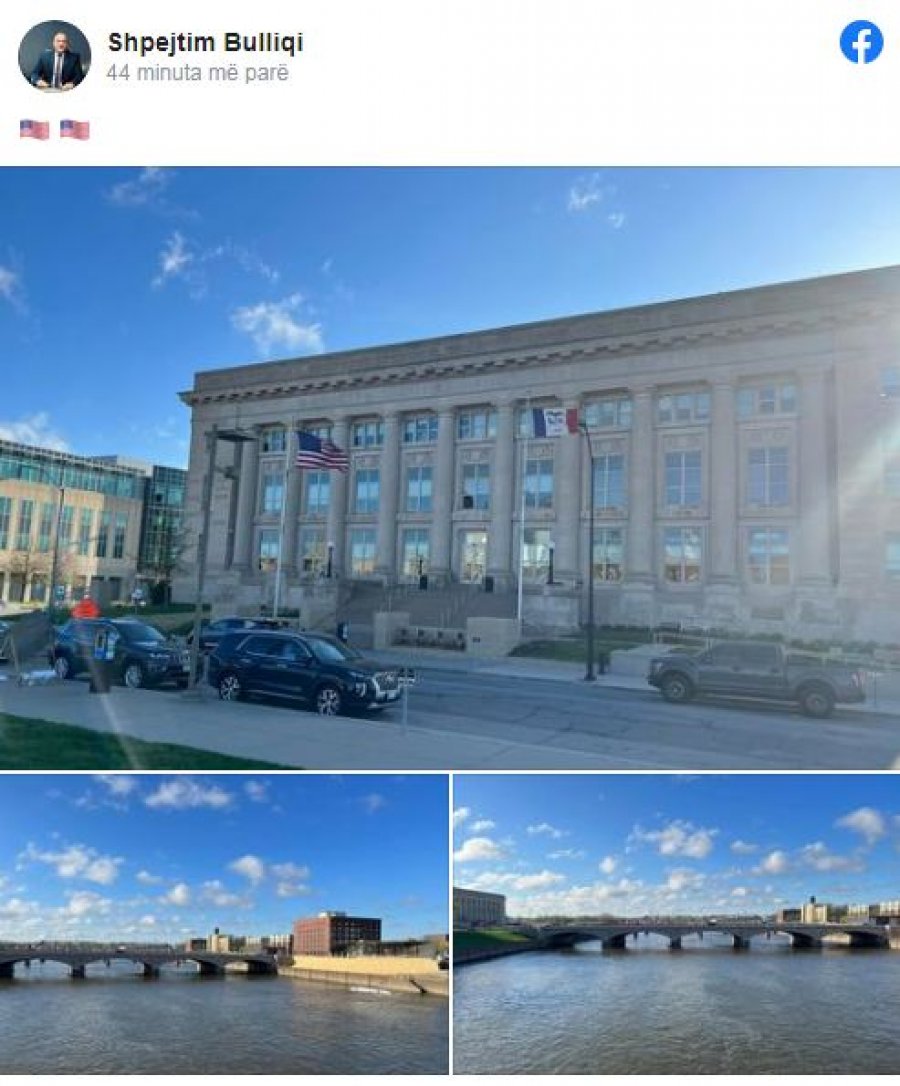Tap the Facebook icon to view the post
The width and height of the screenshot is (900, 1086).
(861, 42)
